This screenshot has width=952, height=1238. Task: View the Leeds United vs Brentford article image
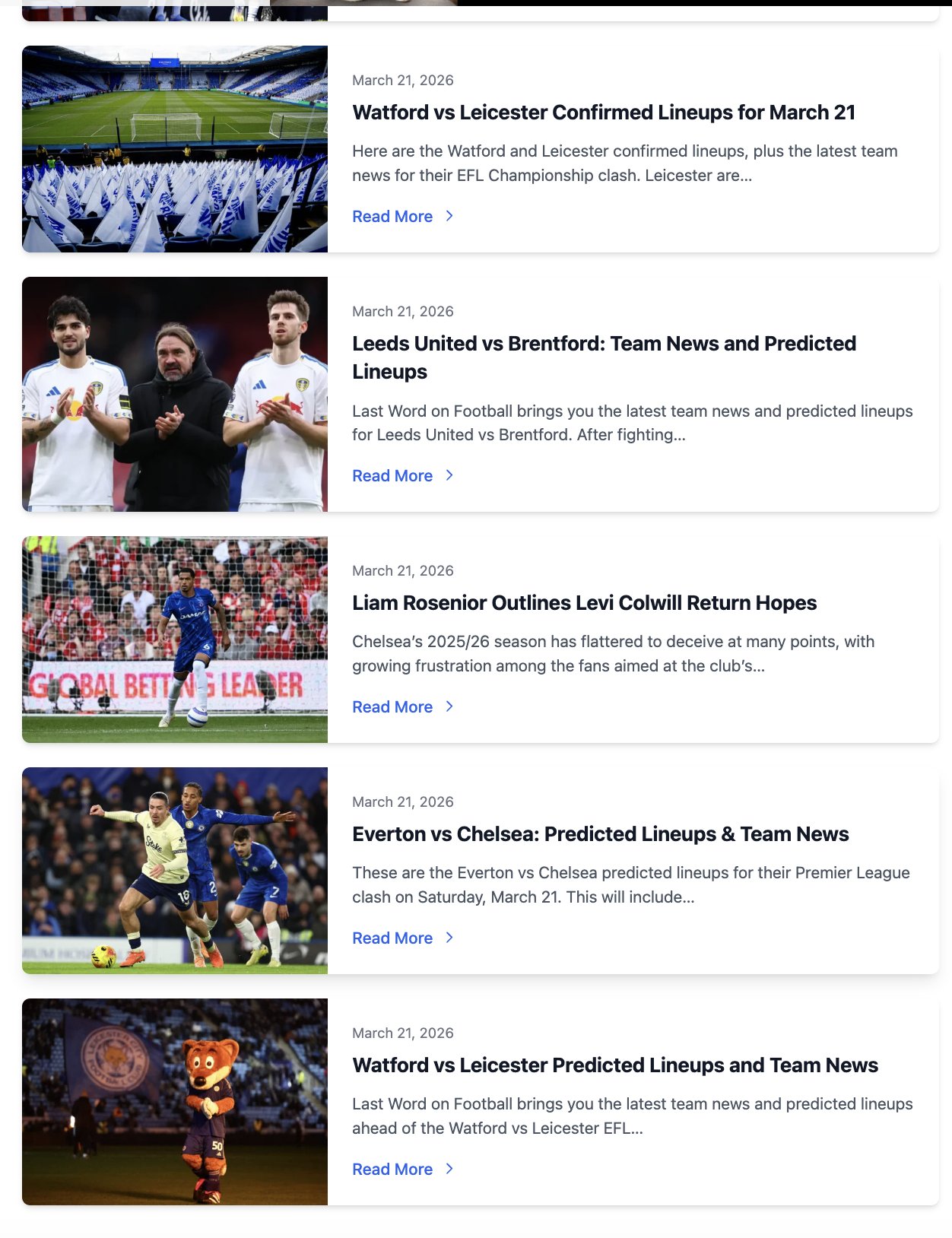click(175, 394)
